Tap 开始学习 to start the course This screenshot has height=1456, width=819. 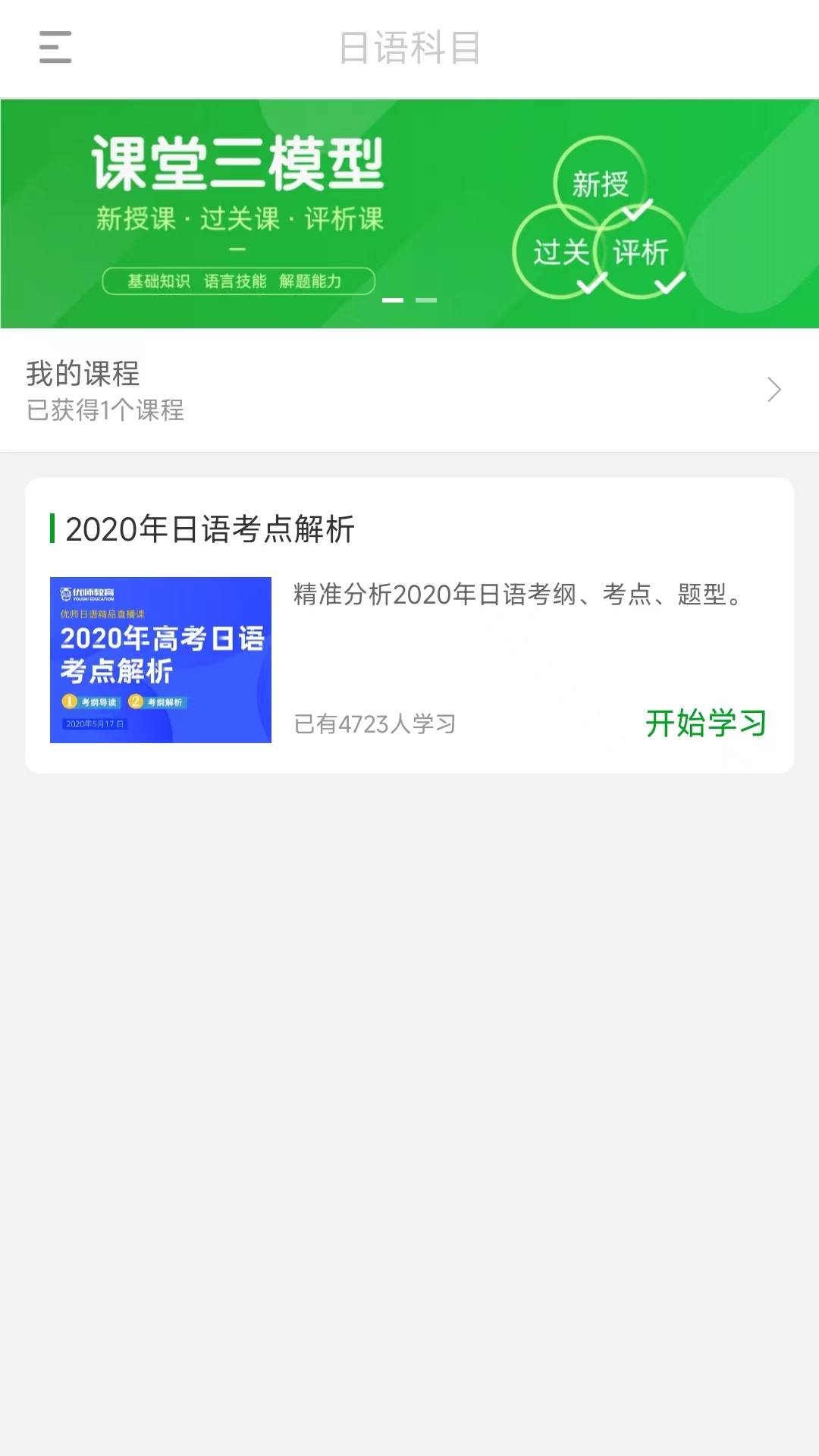click(x=706, y=723)
